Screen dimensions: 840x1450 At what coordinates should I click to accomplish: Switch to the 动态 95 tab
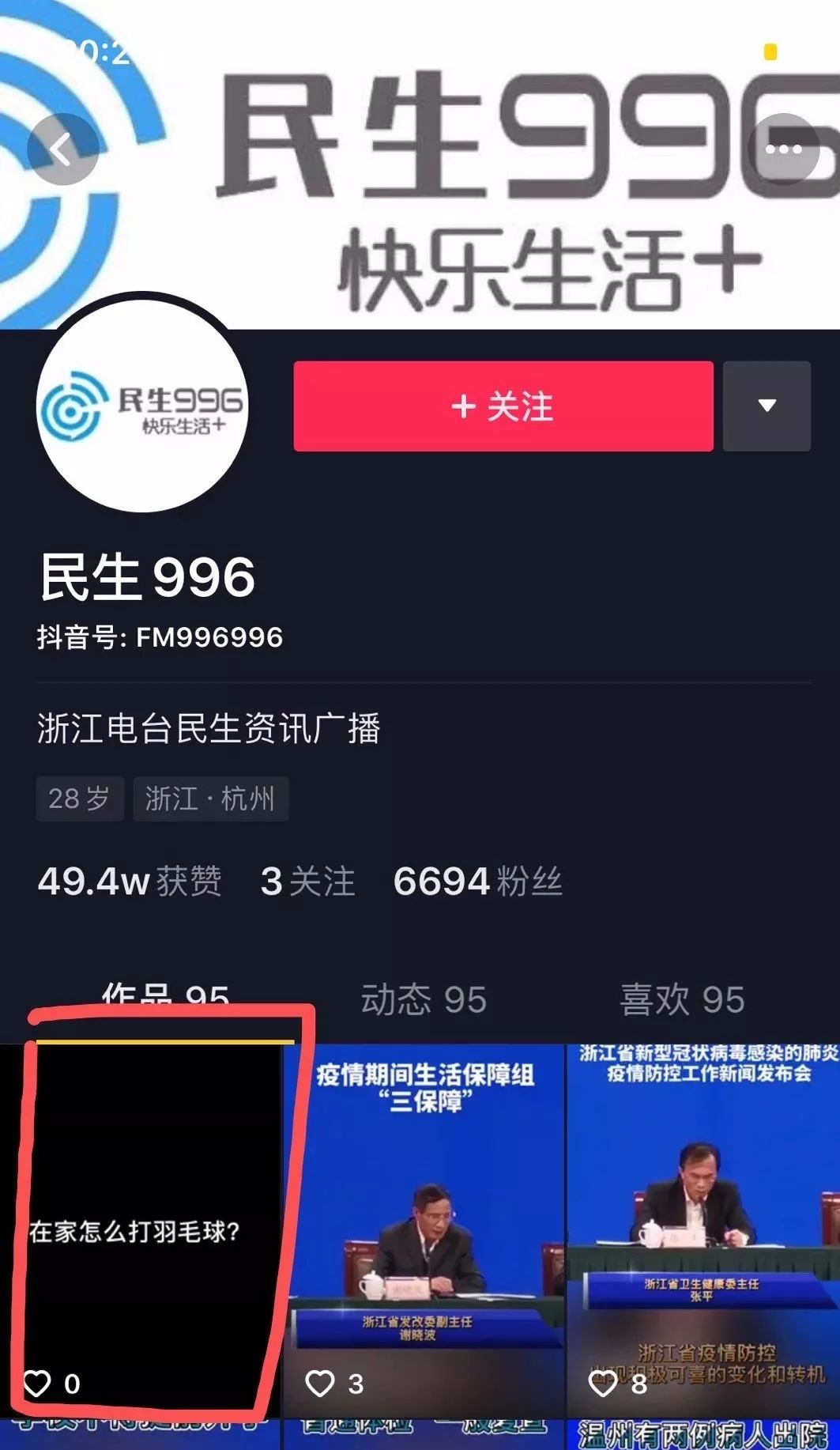424,999
